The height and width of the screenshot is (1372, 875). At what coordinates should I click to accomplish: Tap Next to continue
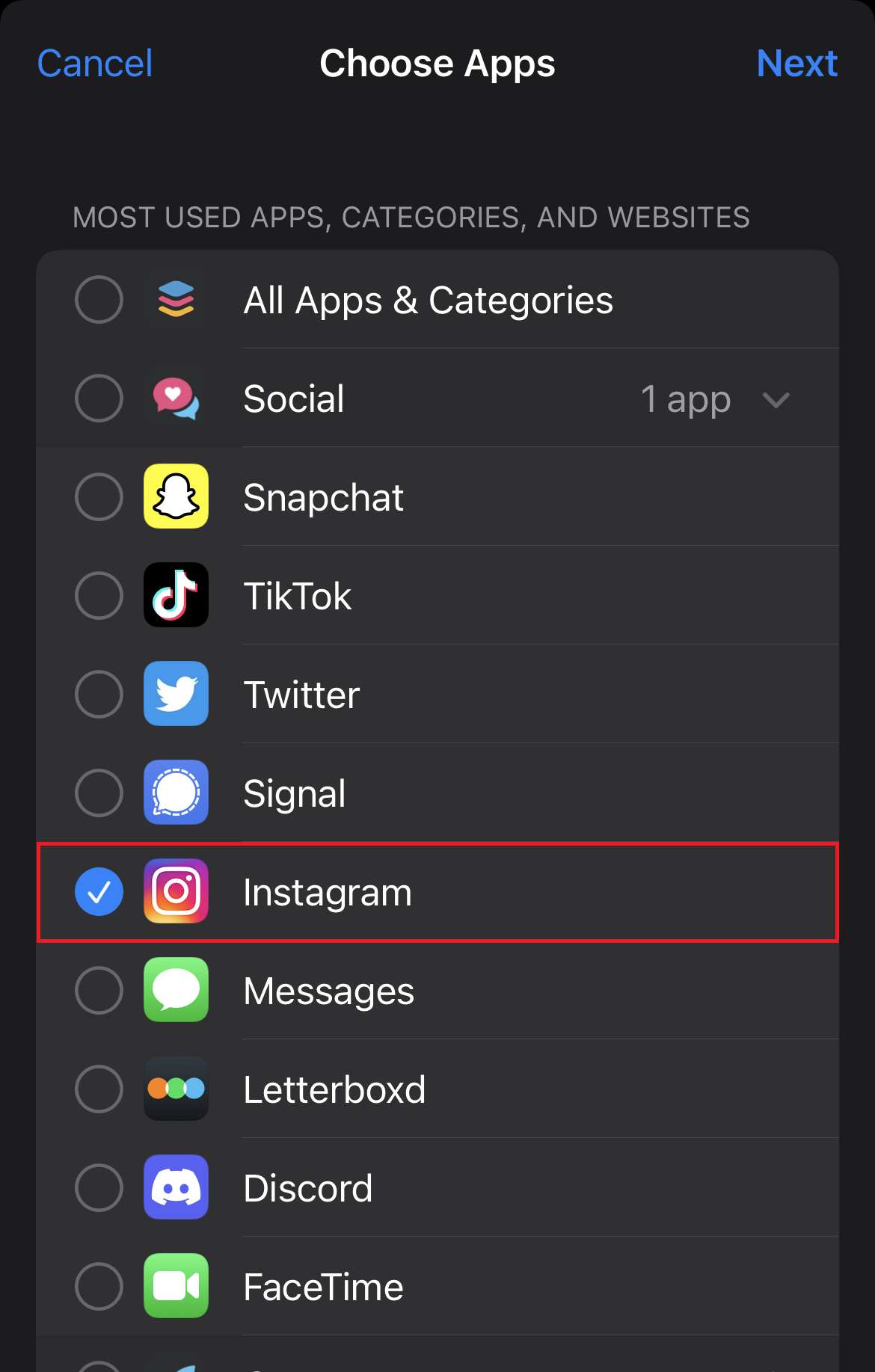[796, 64]
